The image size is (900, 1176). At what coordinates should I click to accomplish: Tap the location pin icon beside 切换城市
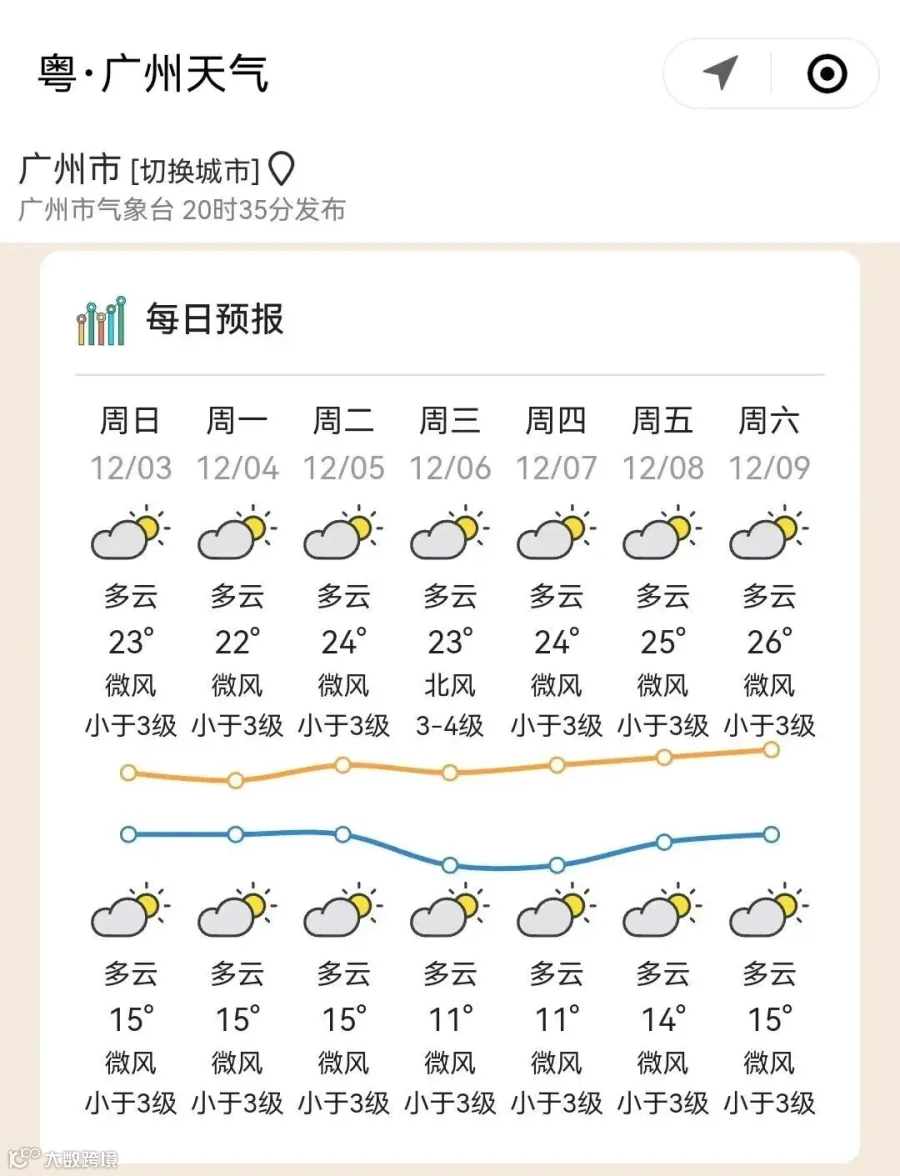282,170
